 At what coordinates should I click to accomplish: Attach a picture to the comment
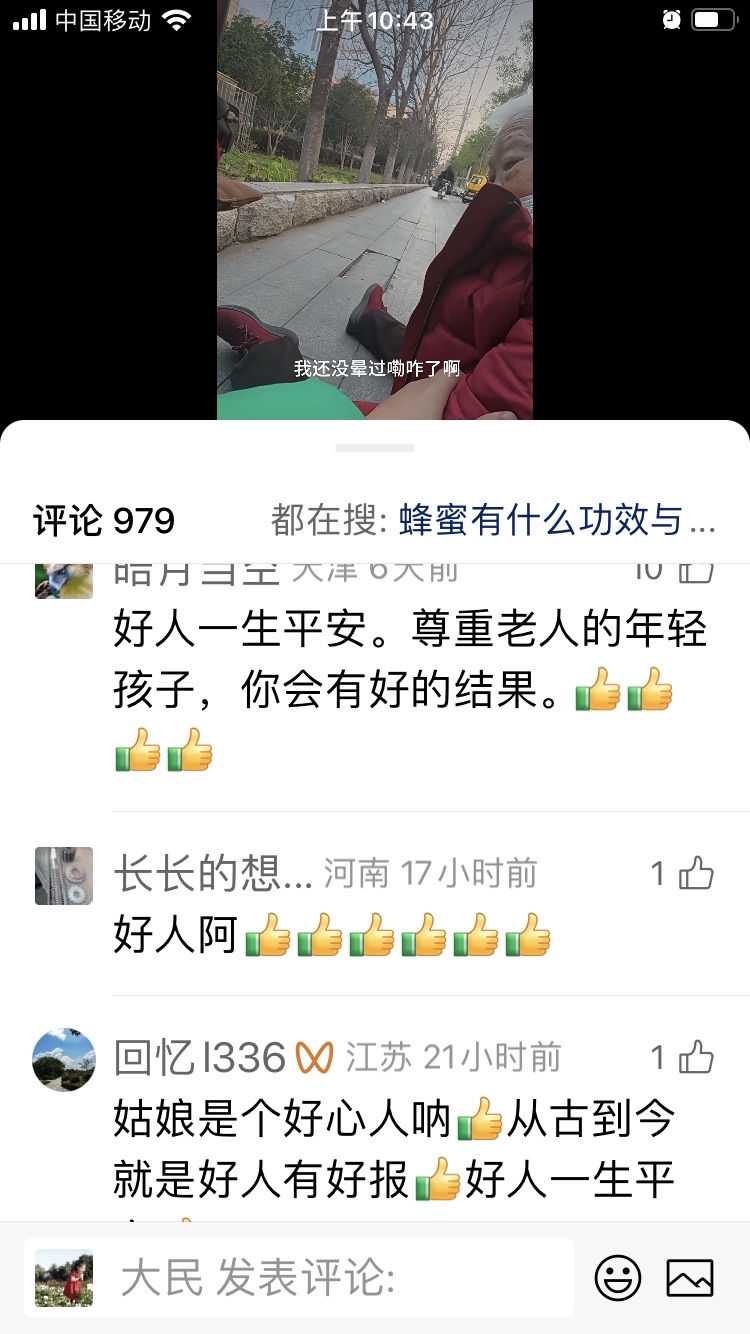pos(690,1278)
